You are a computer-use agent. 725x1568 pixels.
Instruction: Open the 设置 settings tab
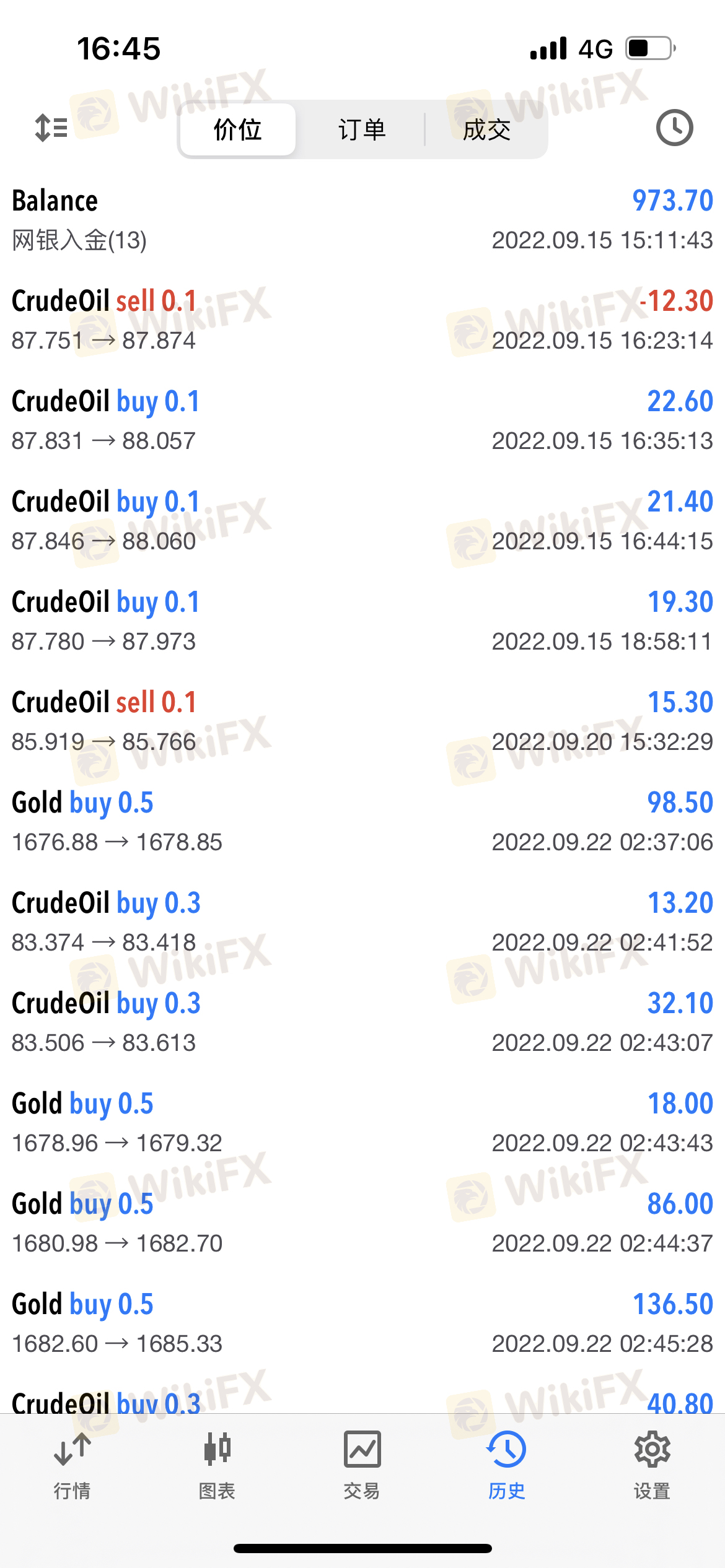[652, 1465]
